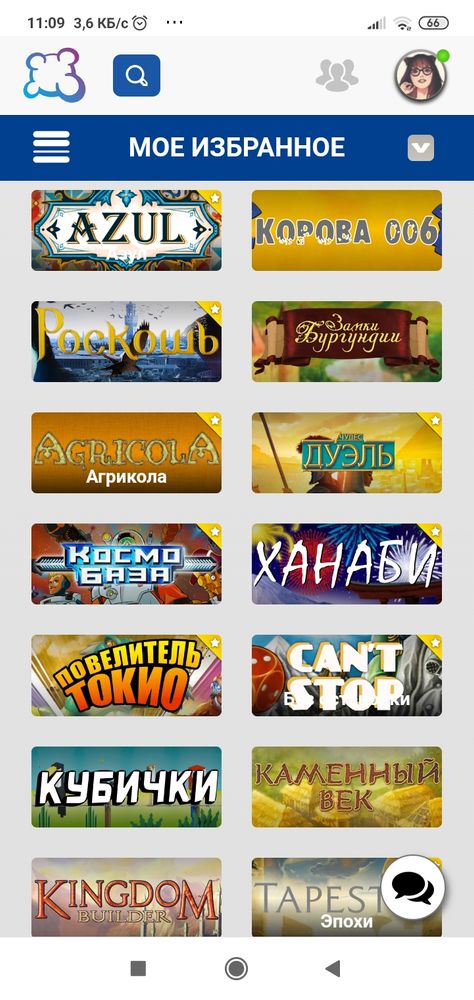Open the friends group icon
The width and height of the screenshot is (474, 1000).
[x=337, y=76]
